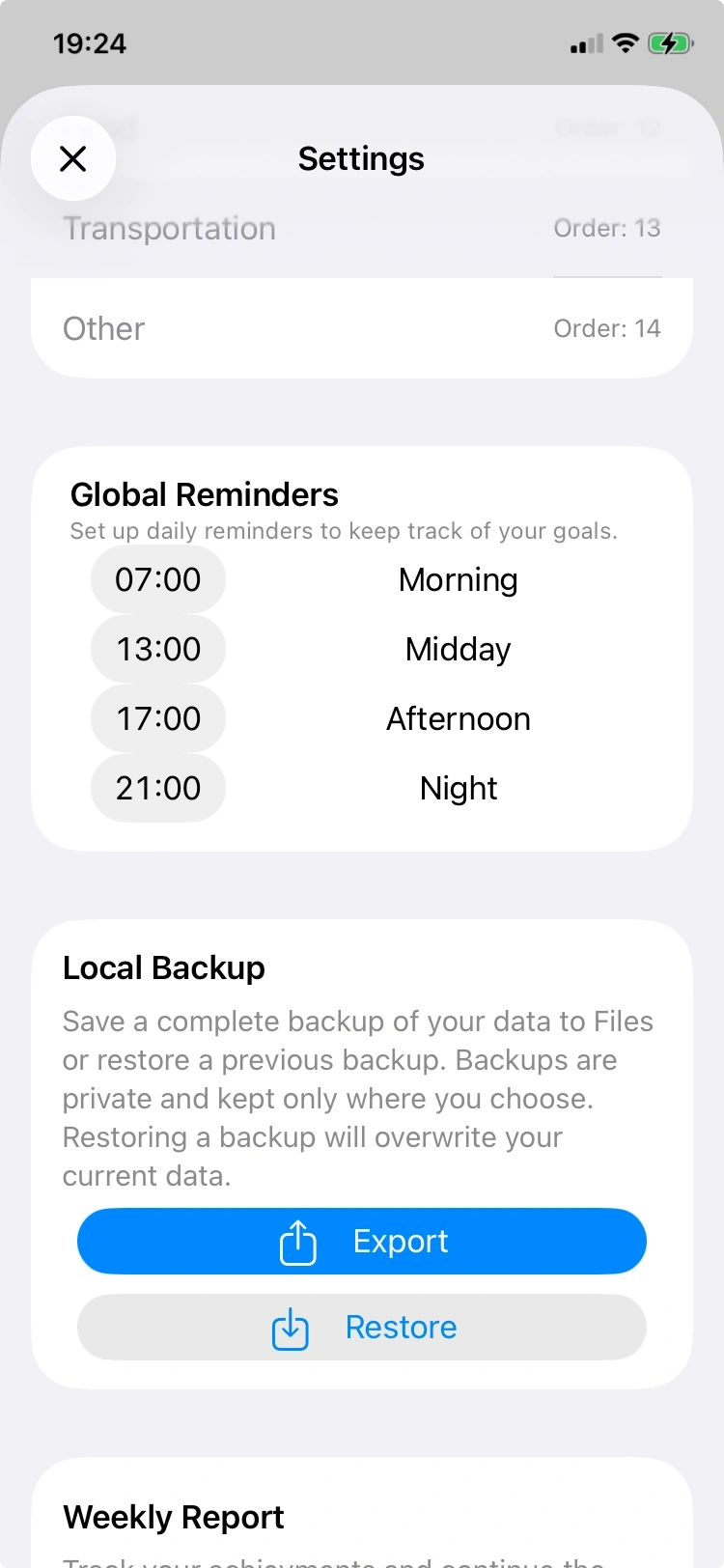The width and height of the screenshot is (724, 1568).
Task: Click the download arrow icon beside Restore
Action: click(290, 1328)
